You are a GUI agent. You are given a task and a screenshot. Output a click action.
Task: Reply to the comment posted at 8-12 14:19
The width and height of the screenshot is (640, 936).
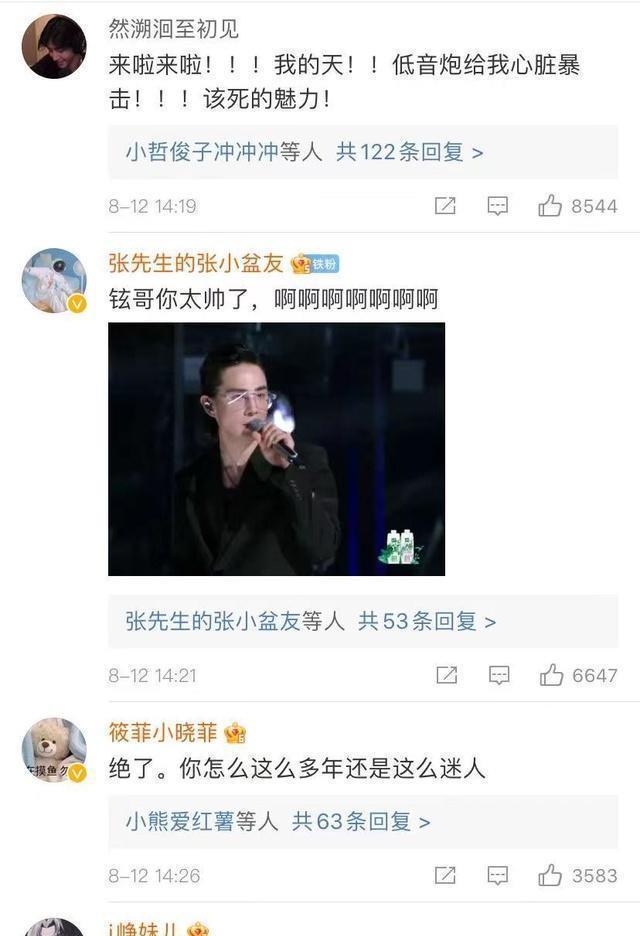[x=498, y=206]
